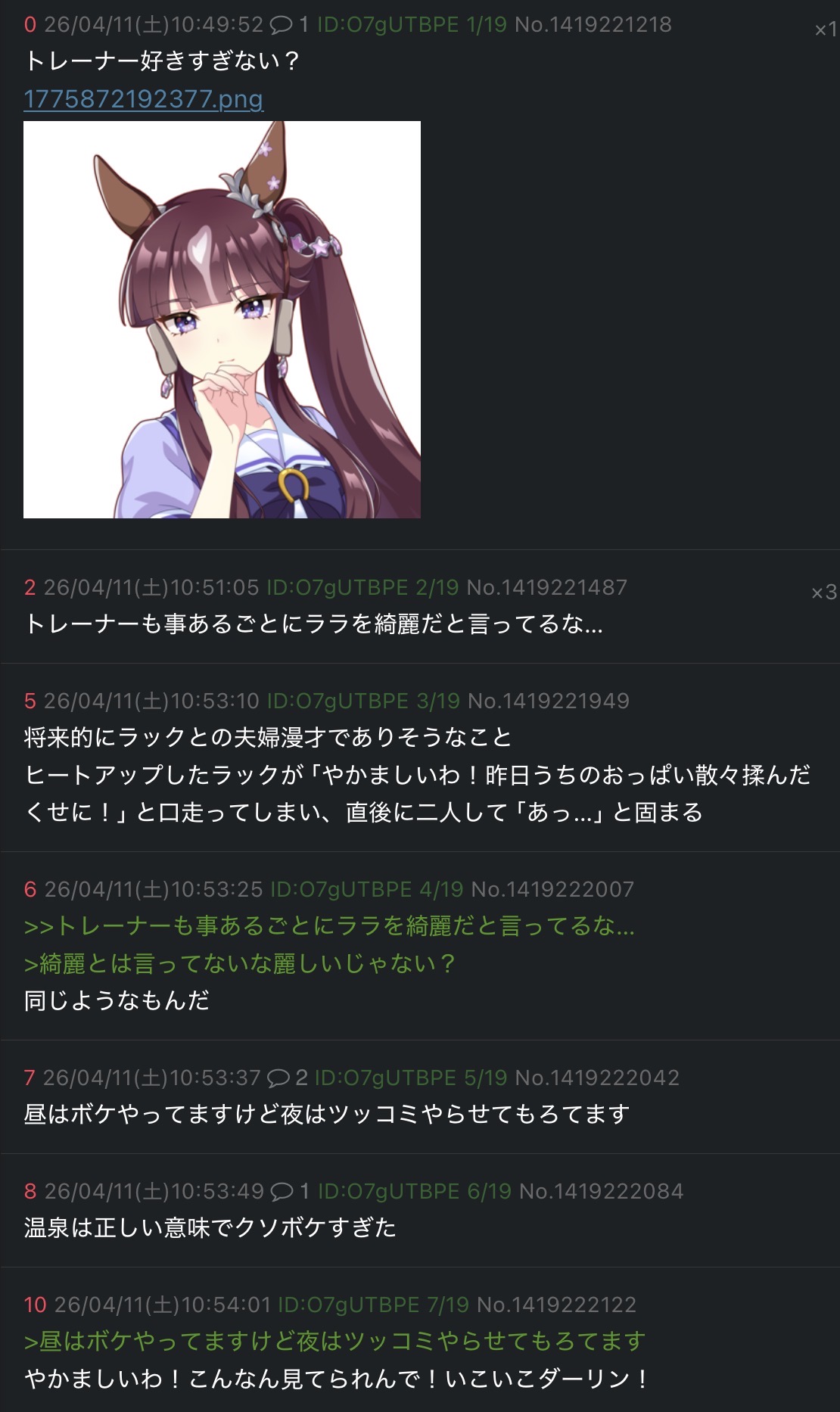840x1412 pixels.
Task: Tap the ×3 counter on post 2
Action: [823, 592]
